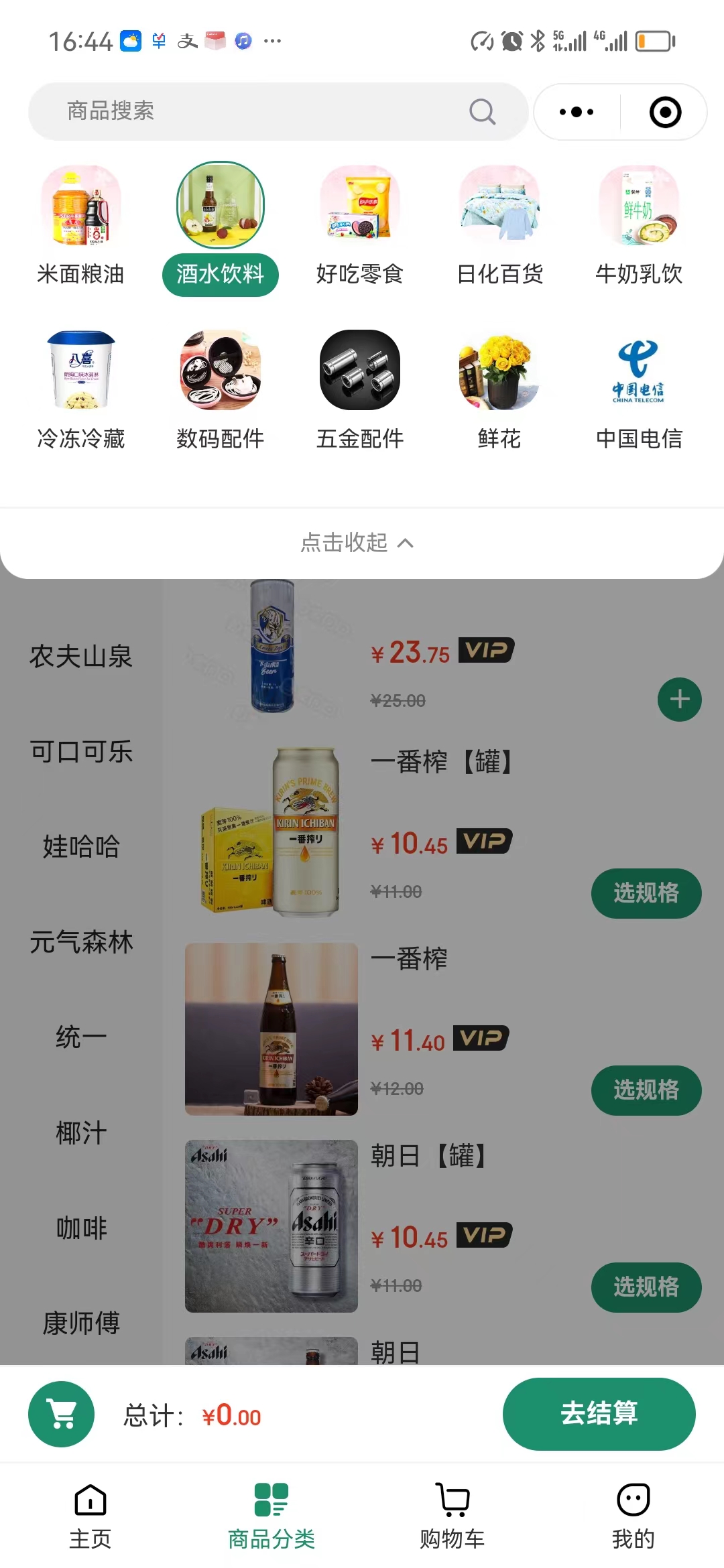This screenshot has width=724, height=1568.
Task: Filter by the 可口可乐 brand
Action: coord(81,752)
